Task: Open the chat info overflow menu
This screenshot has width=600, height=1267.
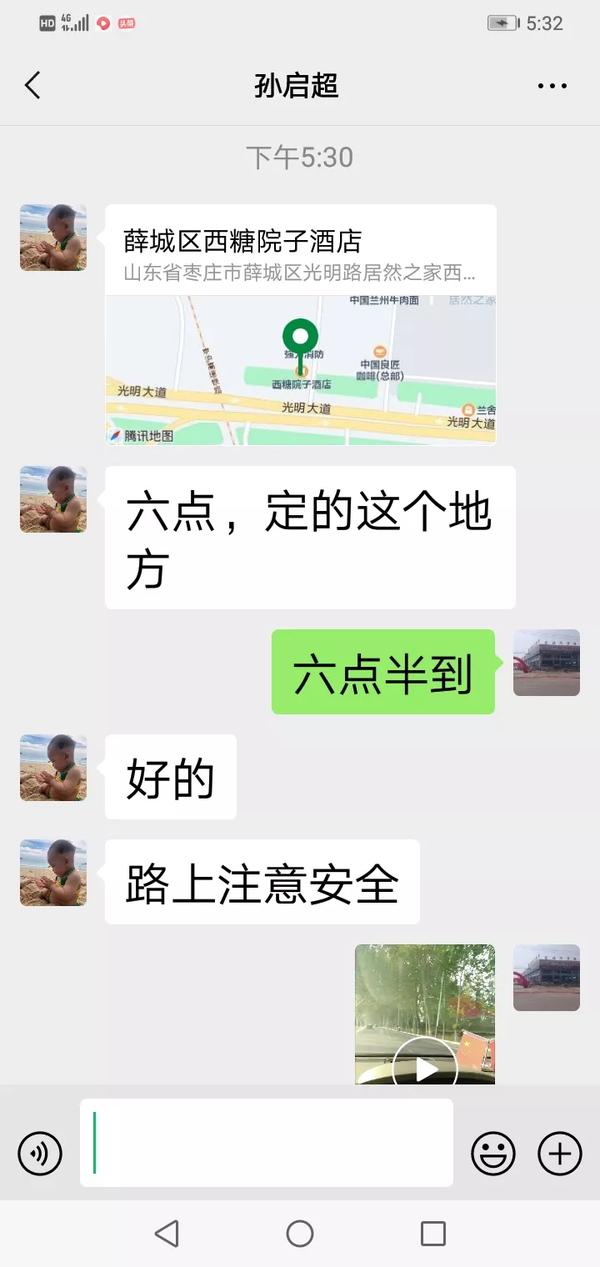Action: point(552,86)
